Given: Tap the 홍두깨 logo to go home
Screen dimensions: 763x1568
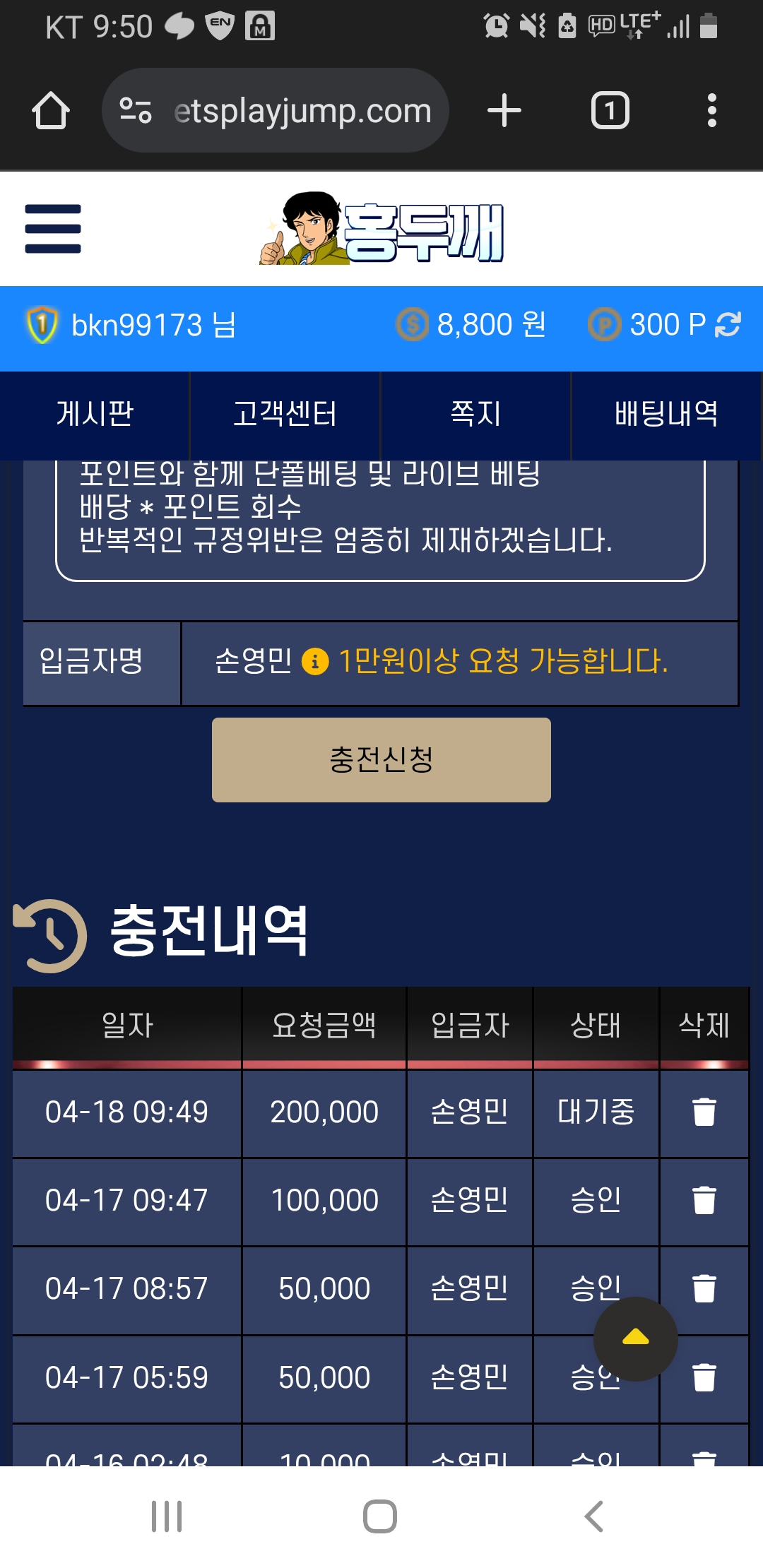Looking at the screenshot, I should [x=381, y=228].
